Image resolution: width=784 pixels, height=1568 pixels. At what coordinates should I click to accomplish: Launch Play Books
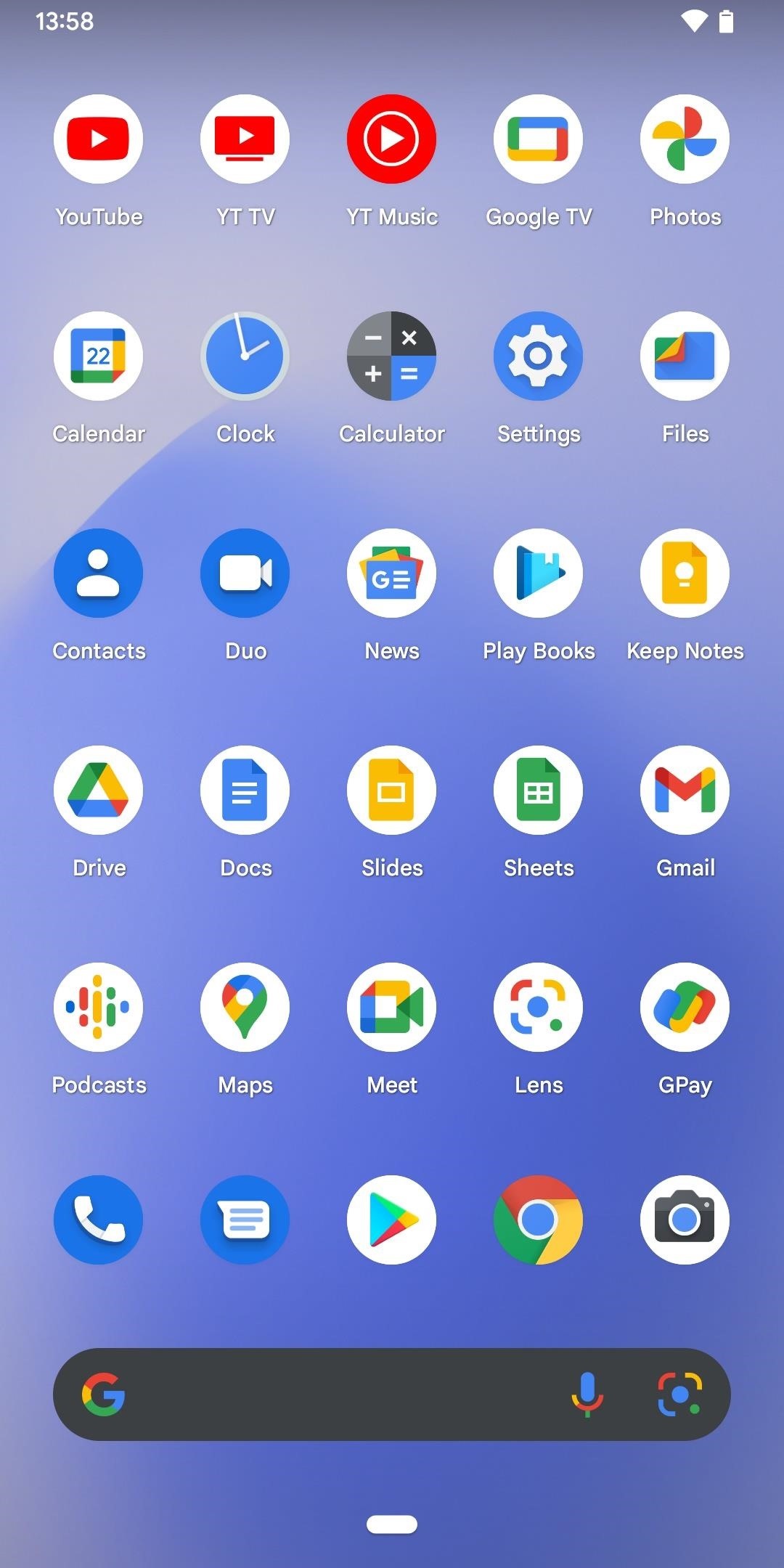pyautogui.click(x=538, y=573)
